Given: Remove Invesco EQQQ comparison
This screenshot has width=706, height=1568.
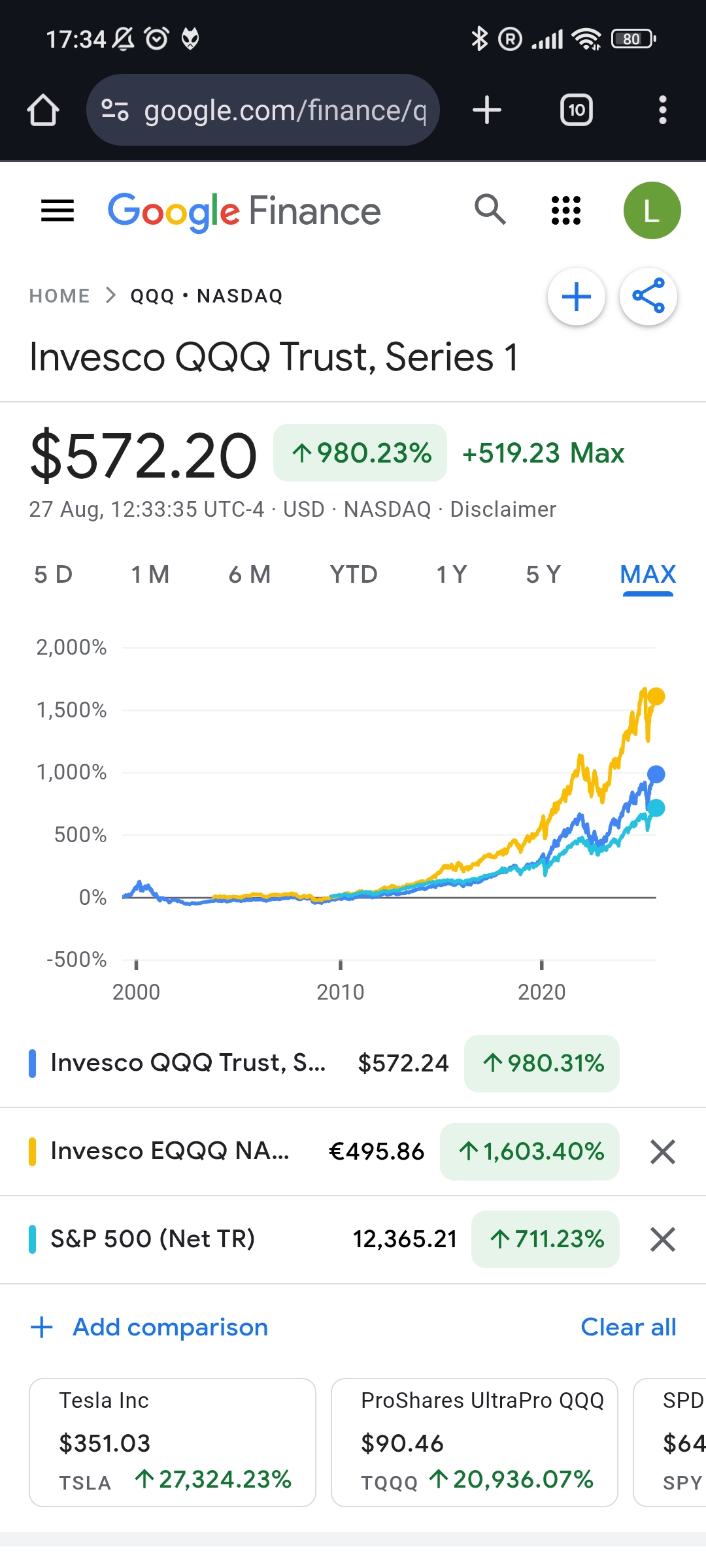Looking at the screenshot, I should (x=662, y=1152).
